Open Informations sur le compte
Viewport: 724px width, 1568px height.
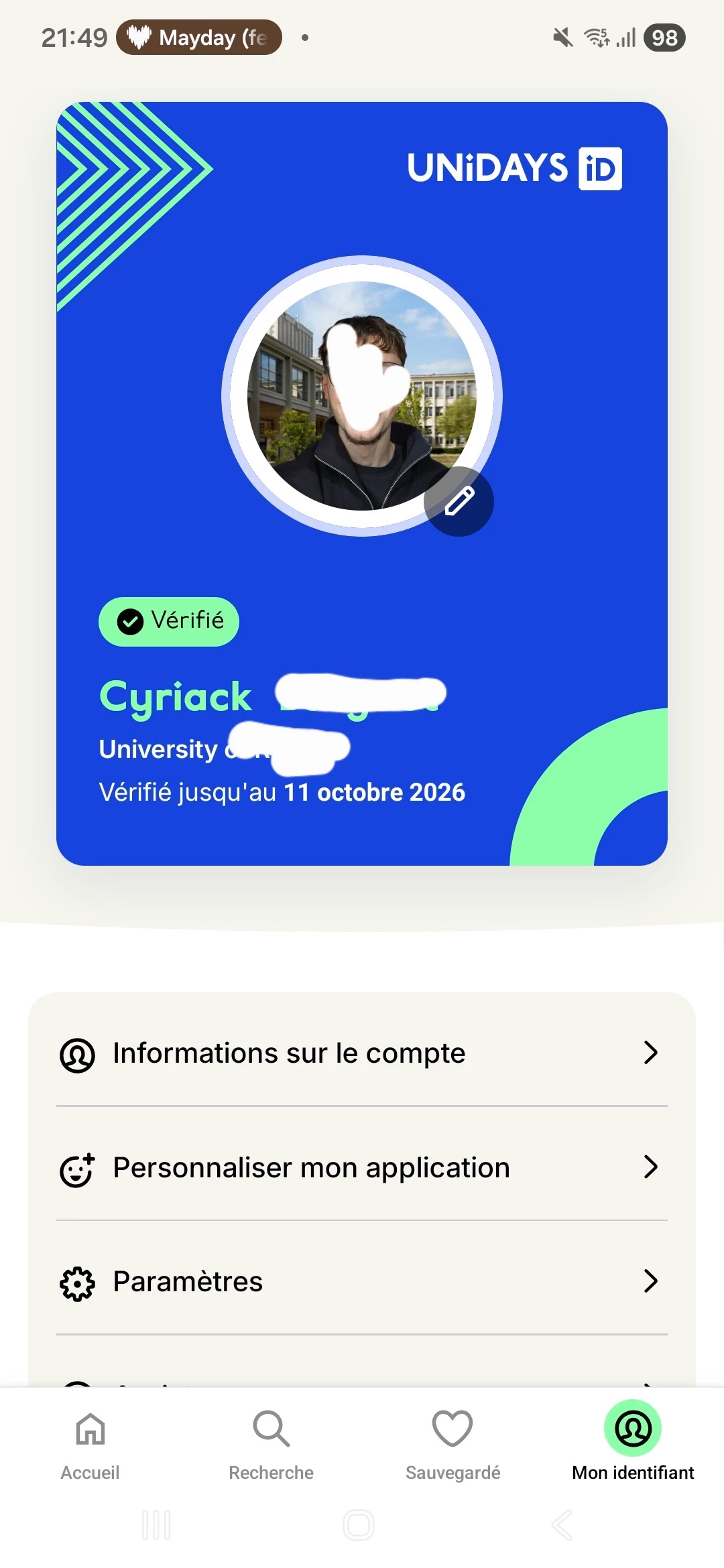(x=361, y=1053)
